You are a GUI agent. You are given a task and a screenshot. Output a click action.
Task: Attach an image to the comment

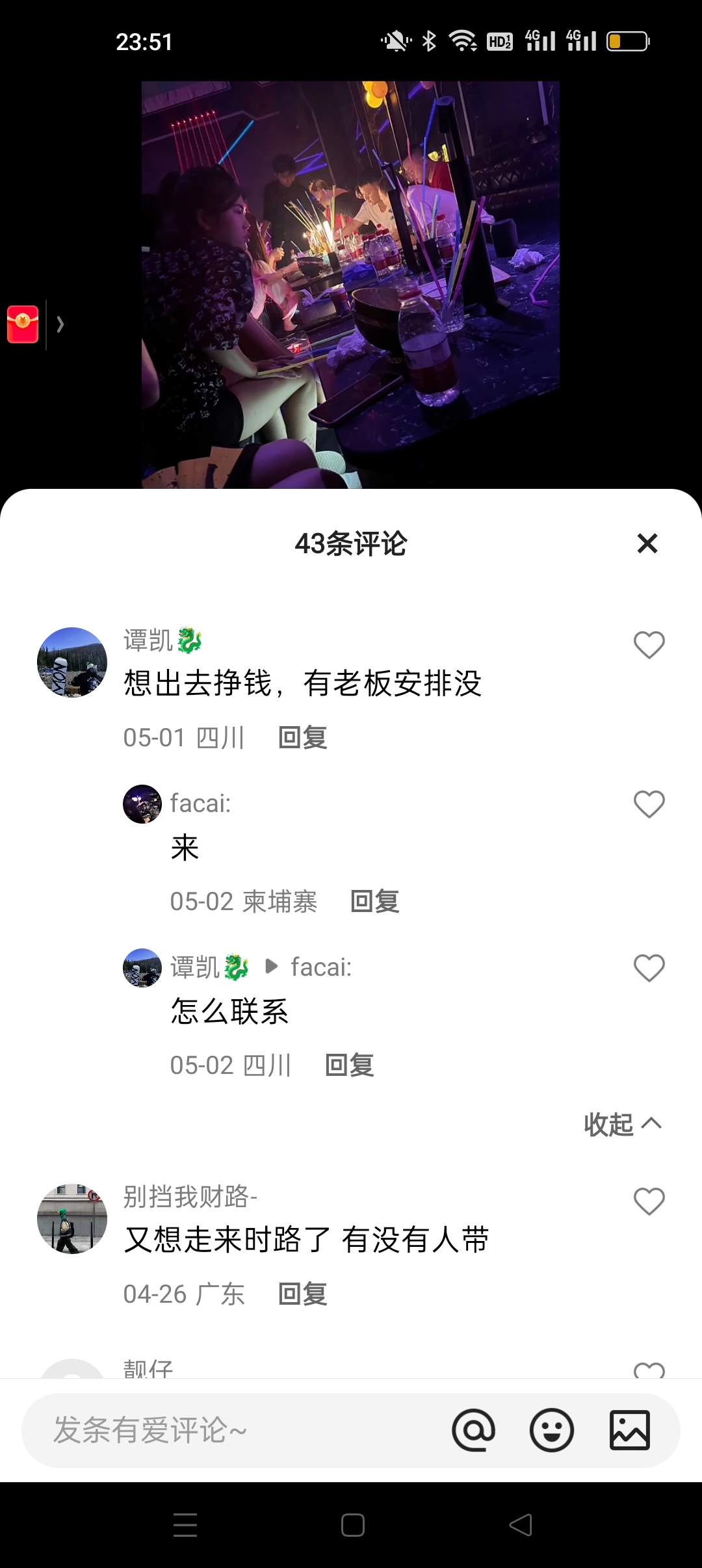(629, 1430)
